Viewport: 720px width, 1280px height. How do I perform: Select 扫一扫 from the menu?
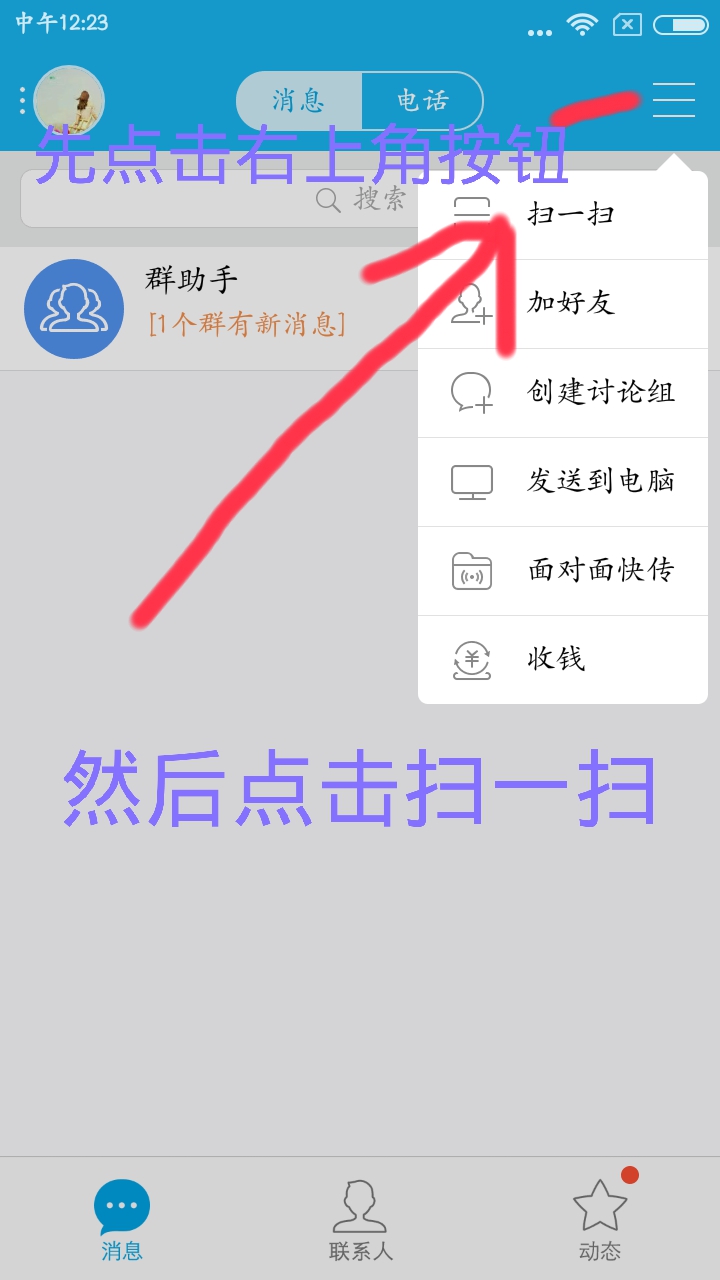tap(563, 215)
